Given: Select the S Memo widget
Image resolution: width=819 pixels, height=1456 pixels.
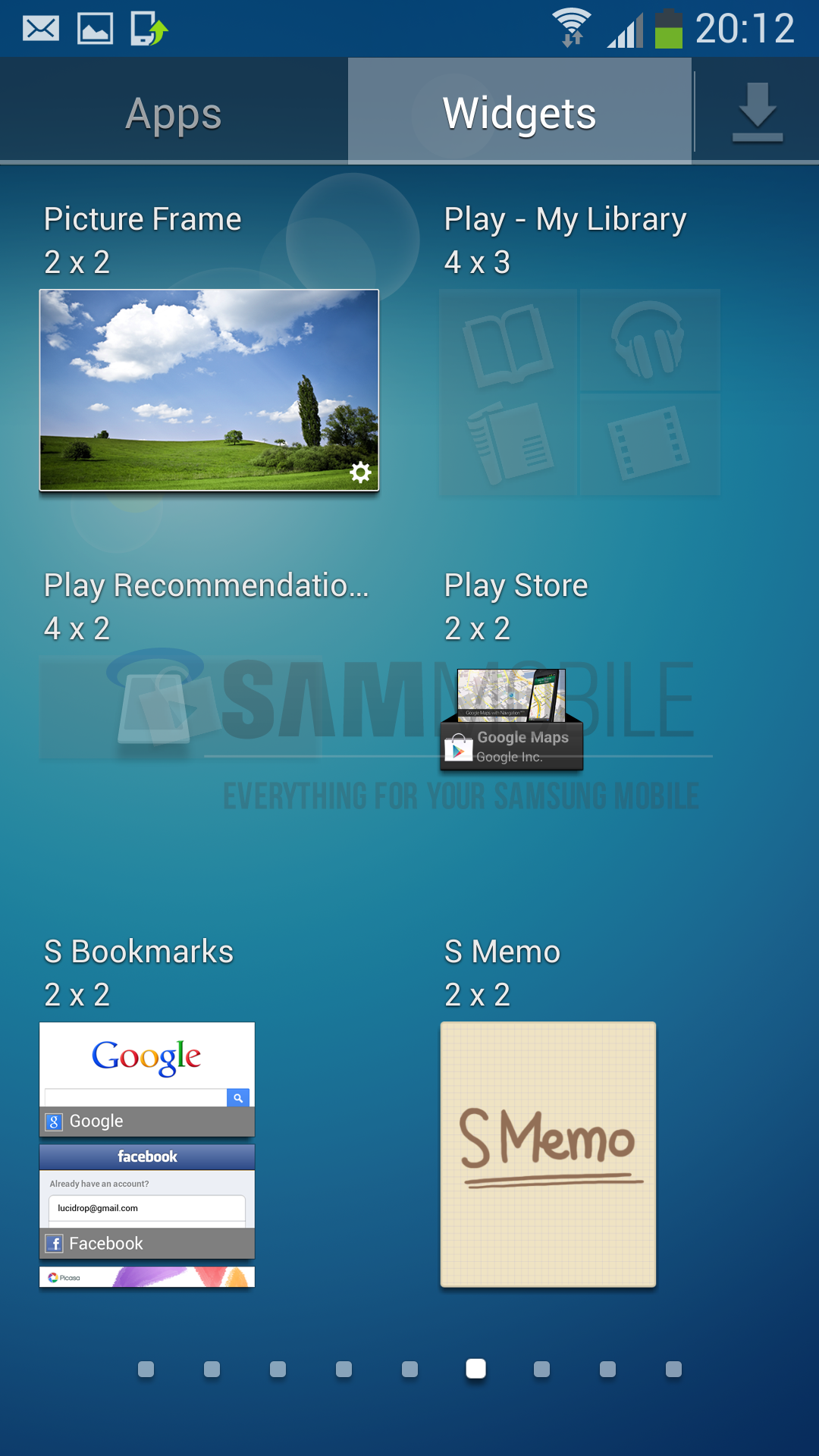Looking at the screenshot, I should tap(548, 1154).
